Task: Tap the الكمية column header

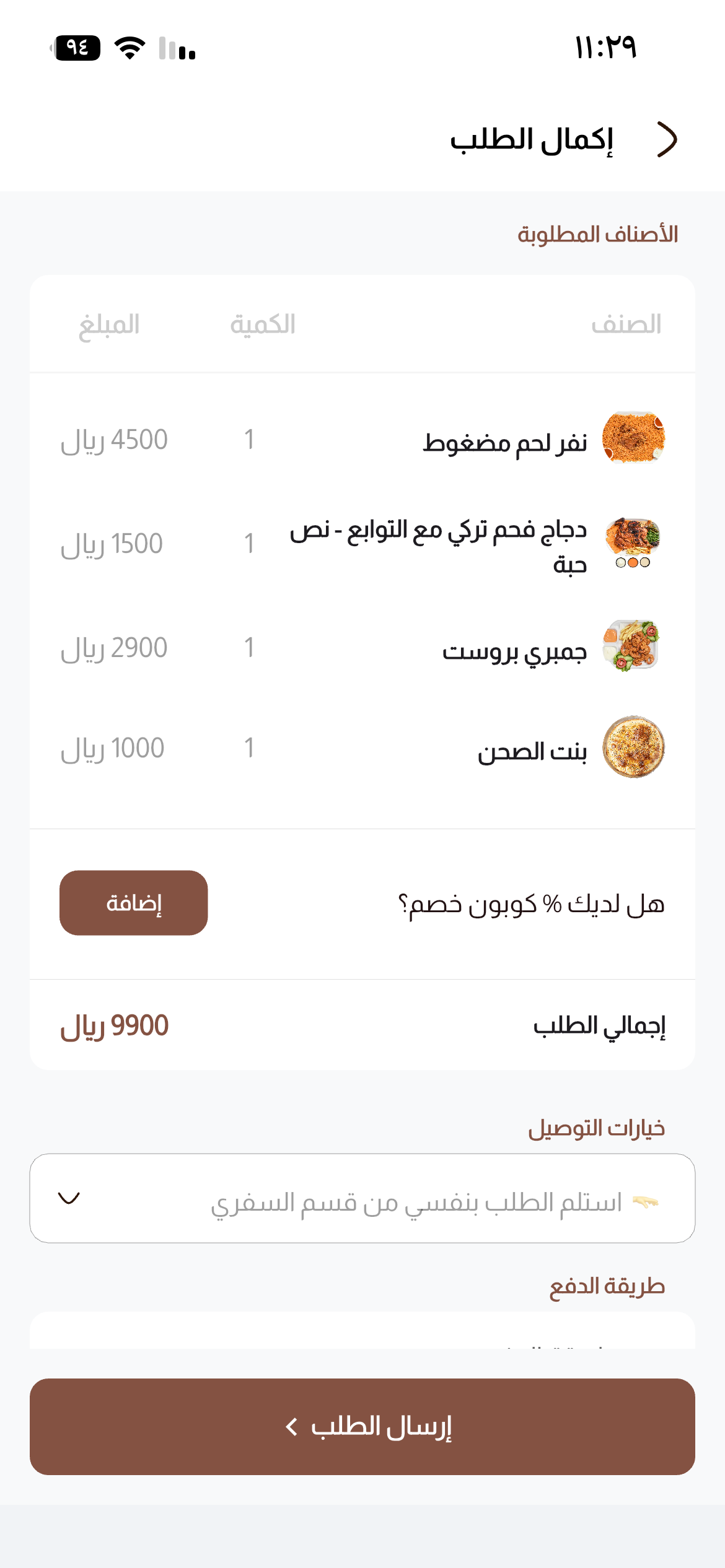Action: point(263,323)
